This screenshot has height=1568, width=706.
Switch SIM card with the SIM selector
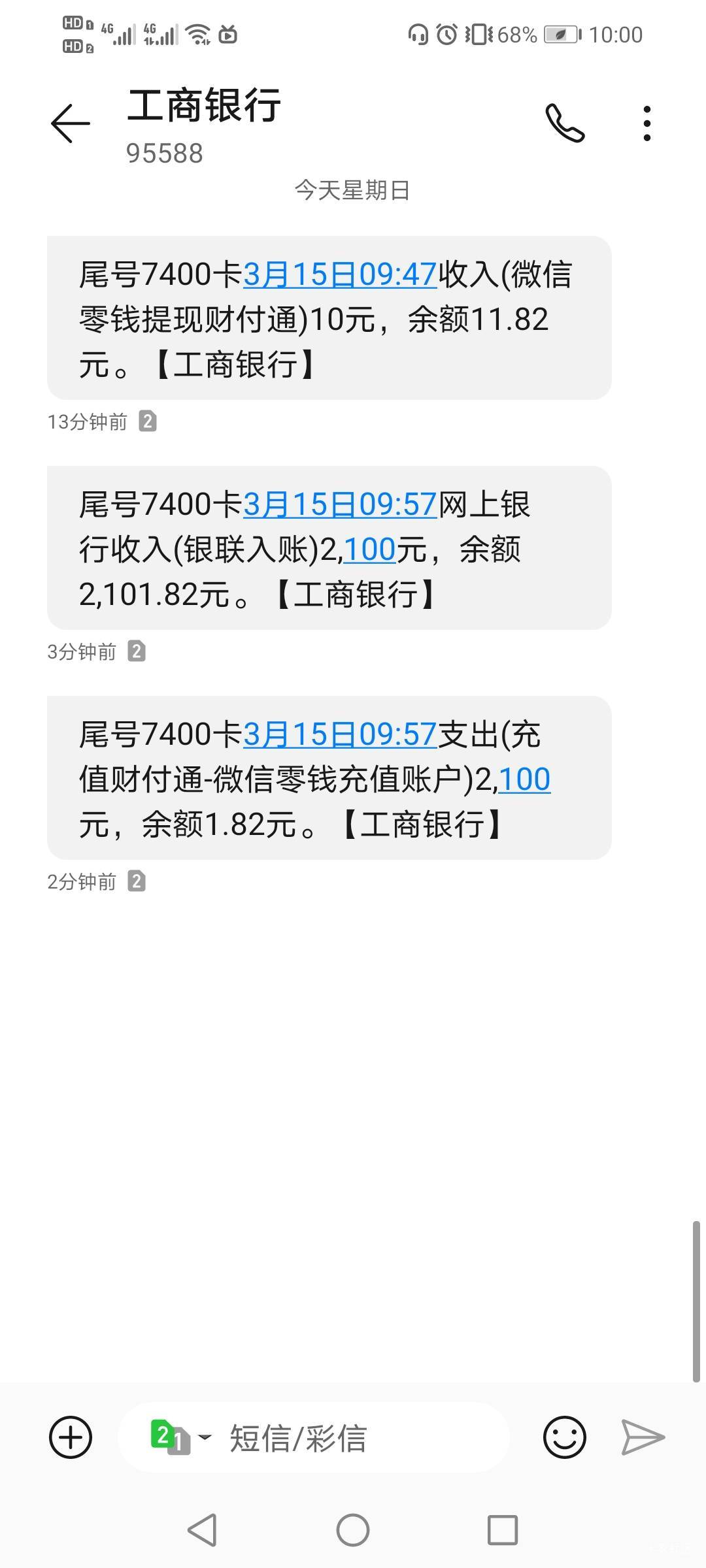180,1437
